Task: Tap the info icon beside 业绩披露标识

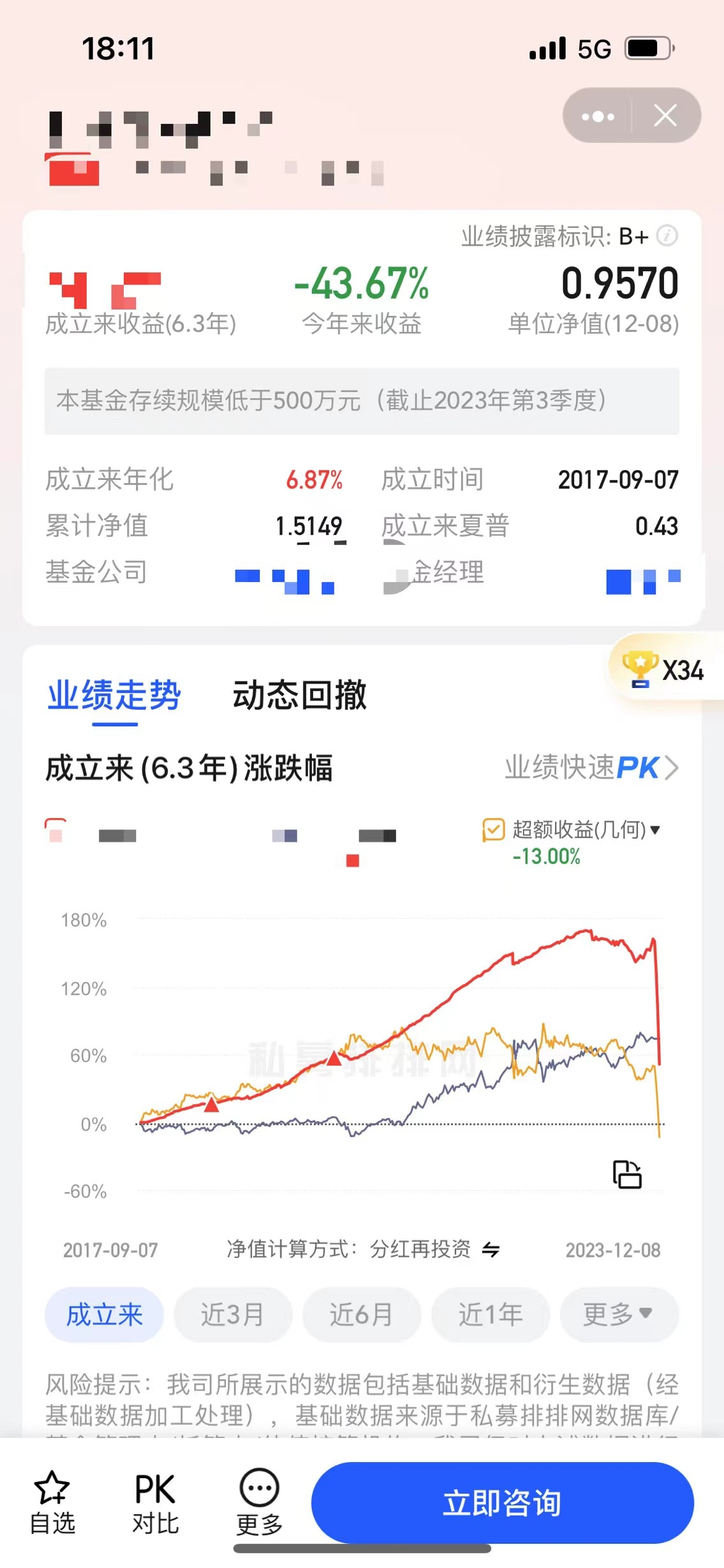Action: [667, 235]
